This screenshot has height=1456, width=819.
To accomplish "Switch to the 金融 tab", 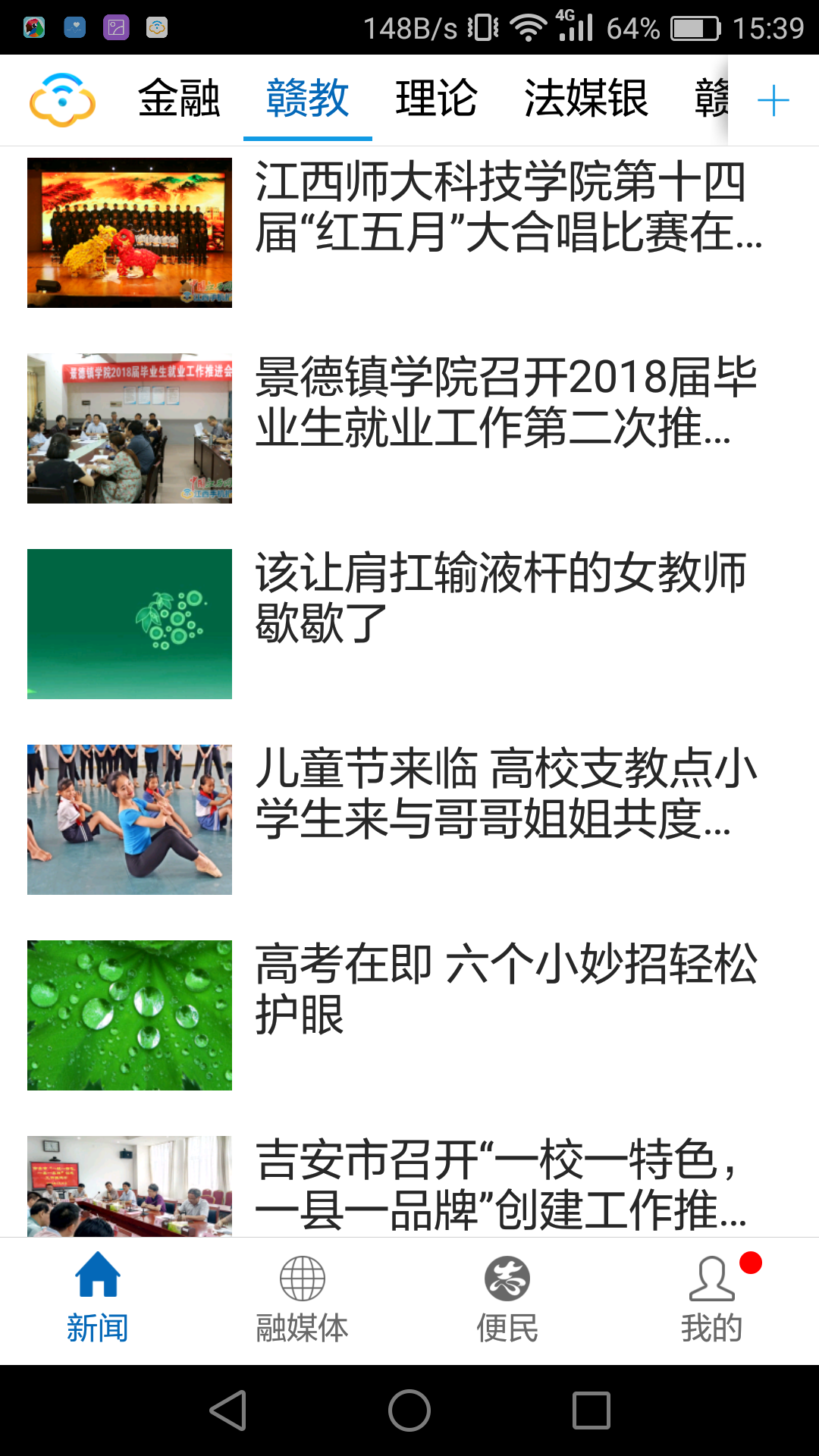I will 179,99.
